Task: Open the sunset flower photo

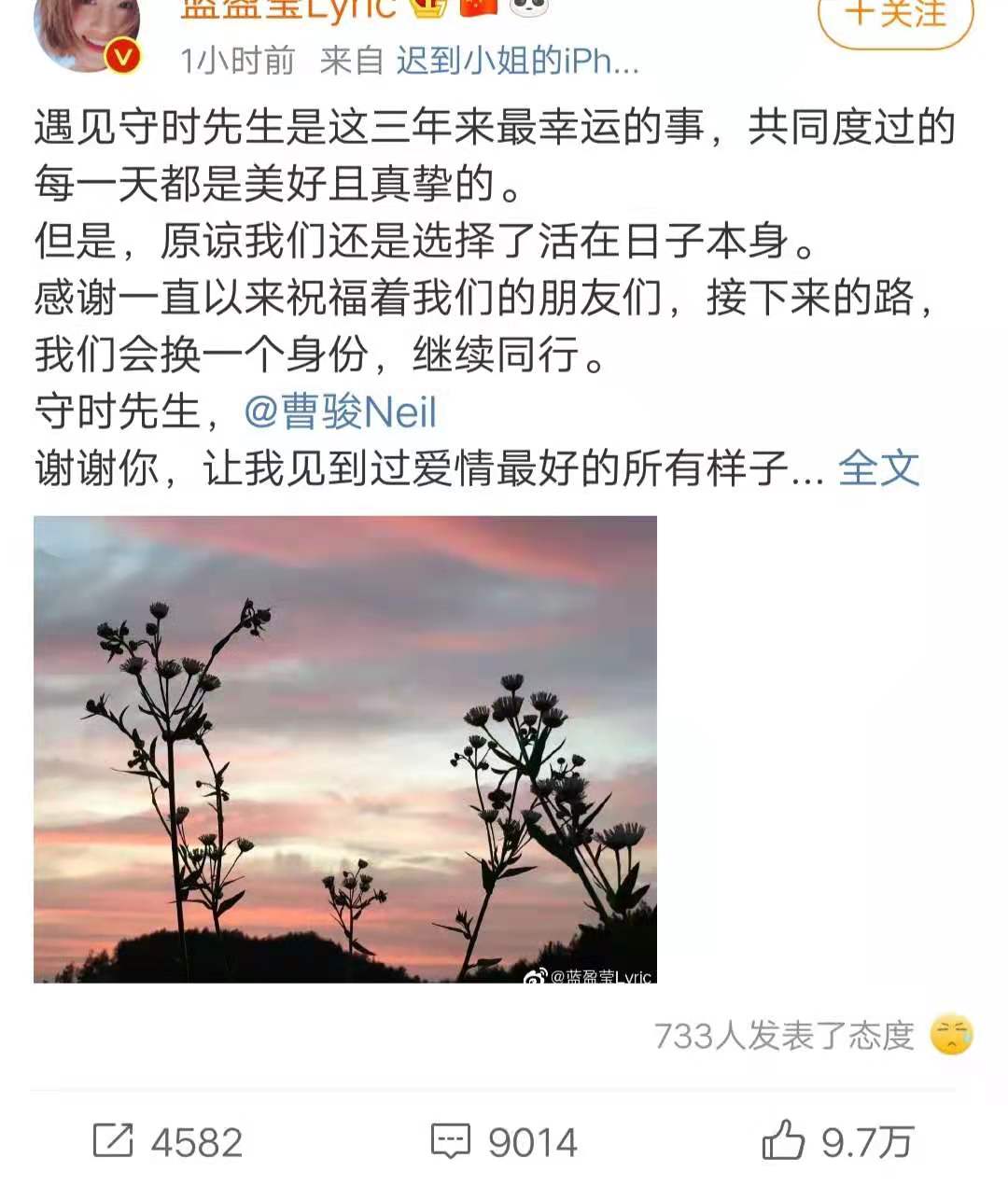Action: coord(344,748)
